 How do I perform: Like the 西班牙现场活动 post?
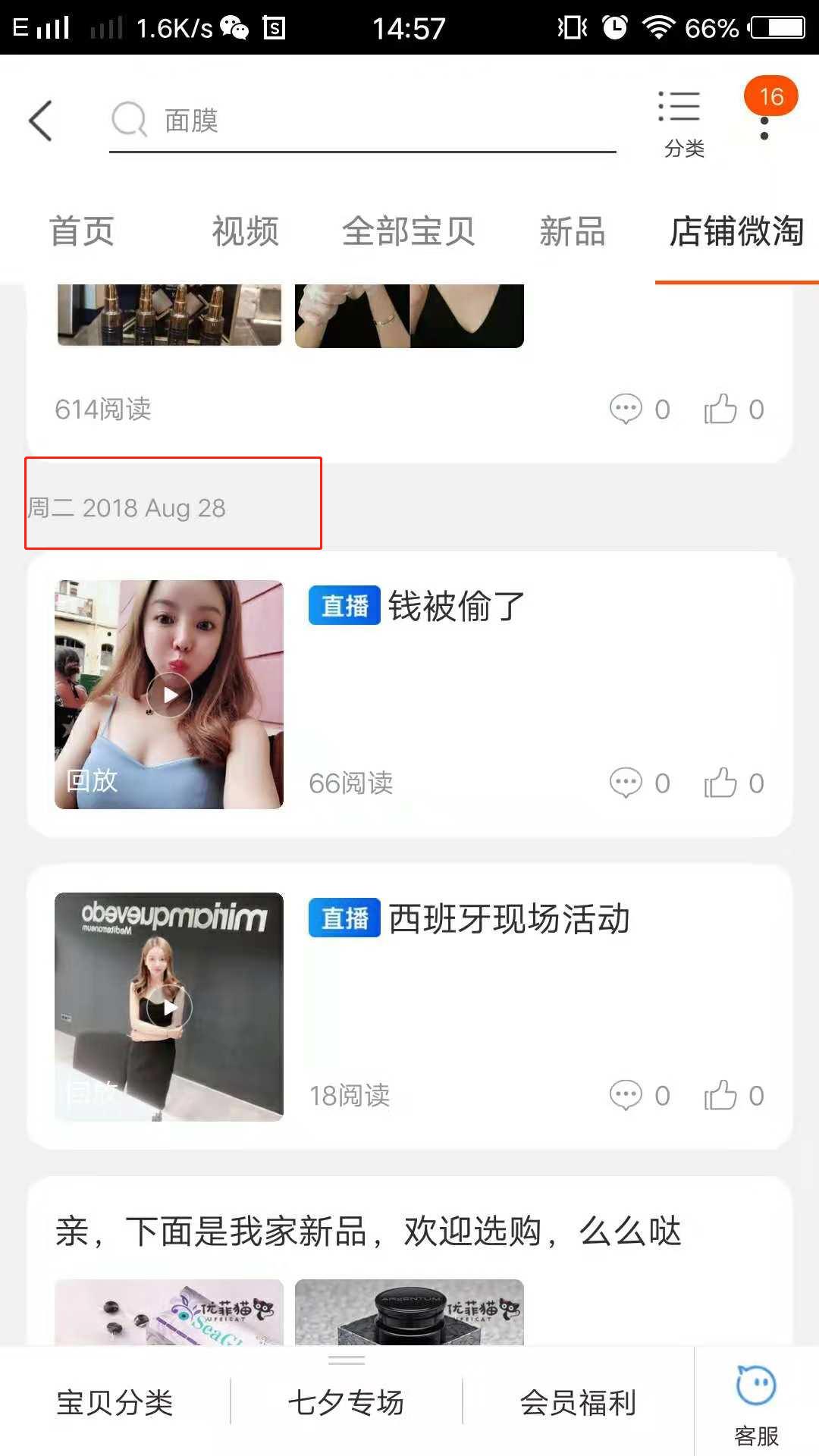722,1094
